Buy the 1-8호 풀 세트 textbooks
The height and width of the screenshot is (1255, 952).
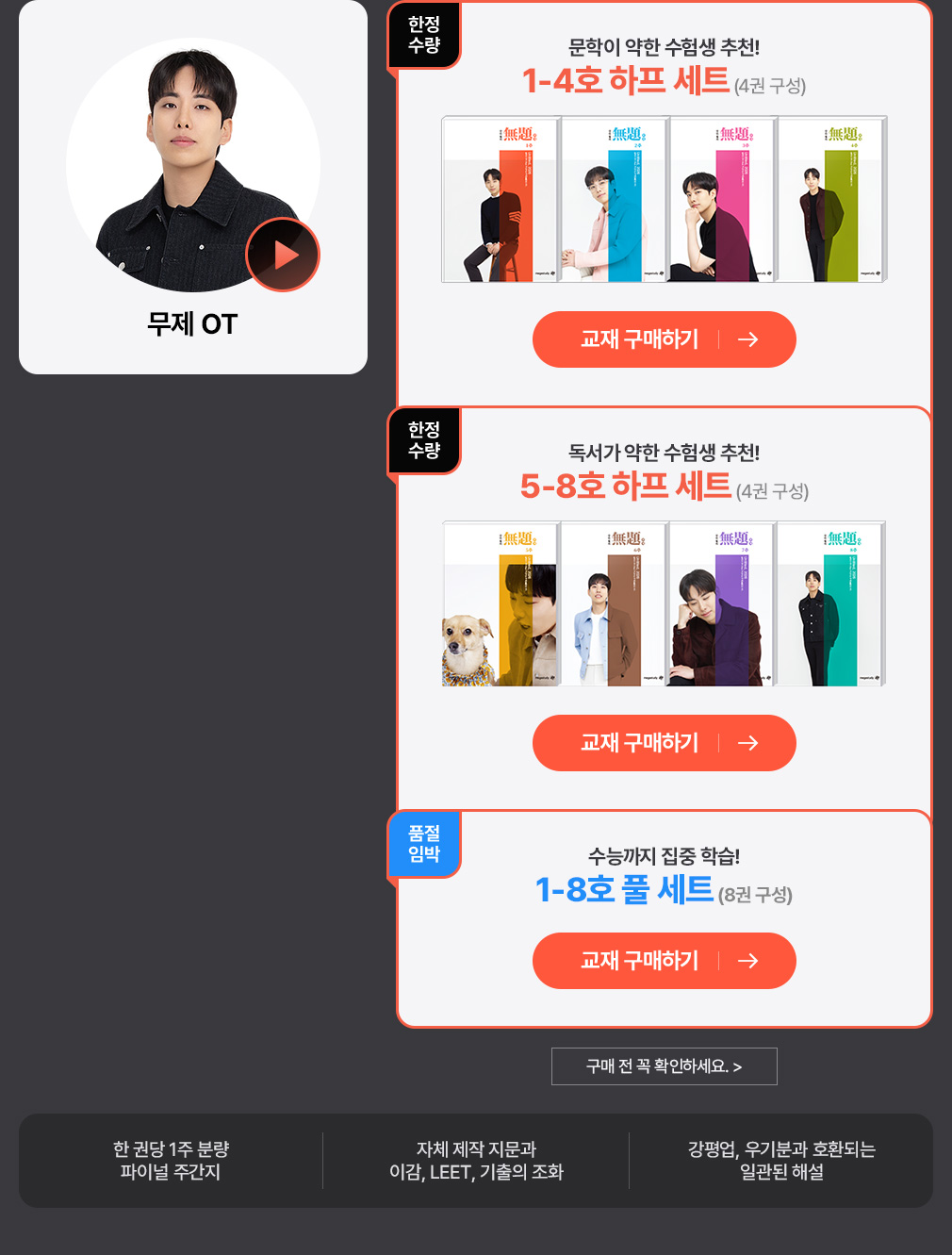[x=664, y=961]
